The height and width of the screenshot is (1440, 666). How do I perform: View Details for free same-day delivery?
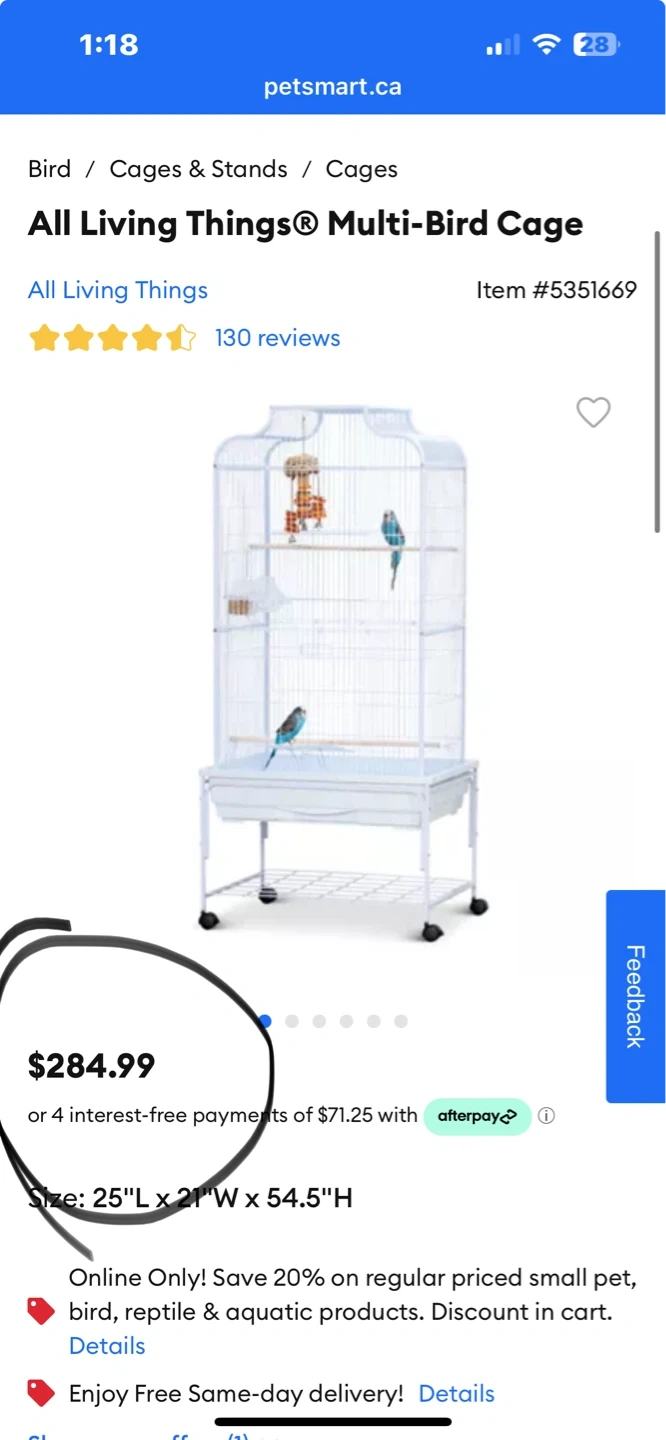click(x=456, y=1394)
